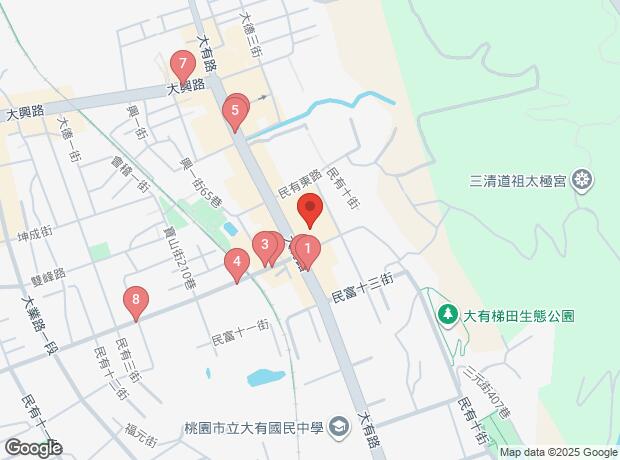Tap map marker number 7
The width and height of the screenshot is (620, 460).
pos(181,67)
